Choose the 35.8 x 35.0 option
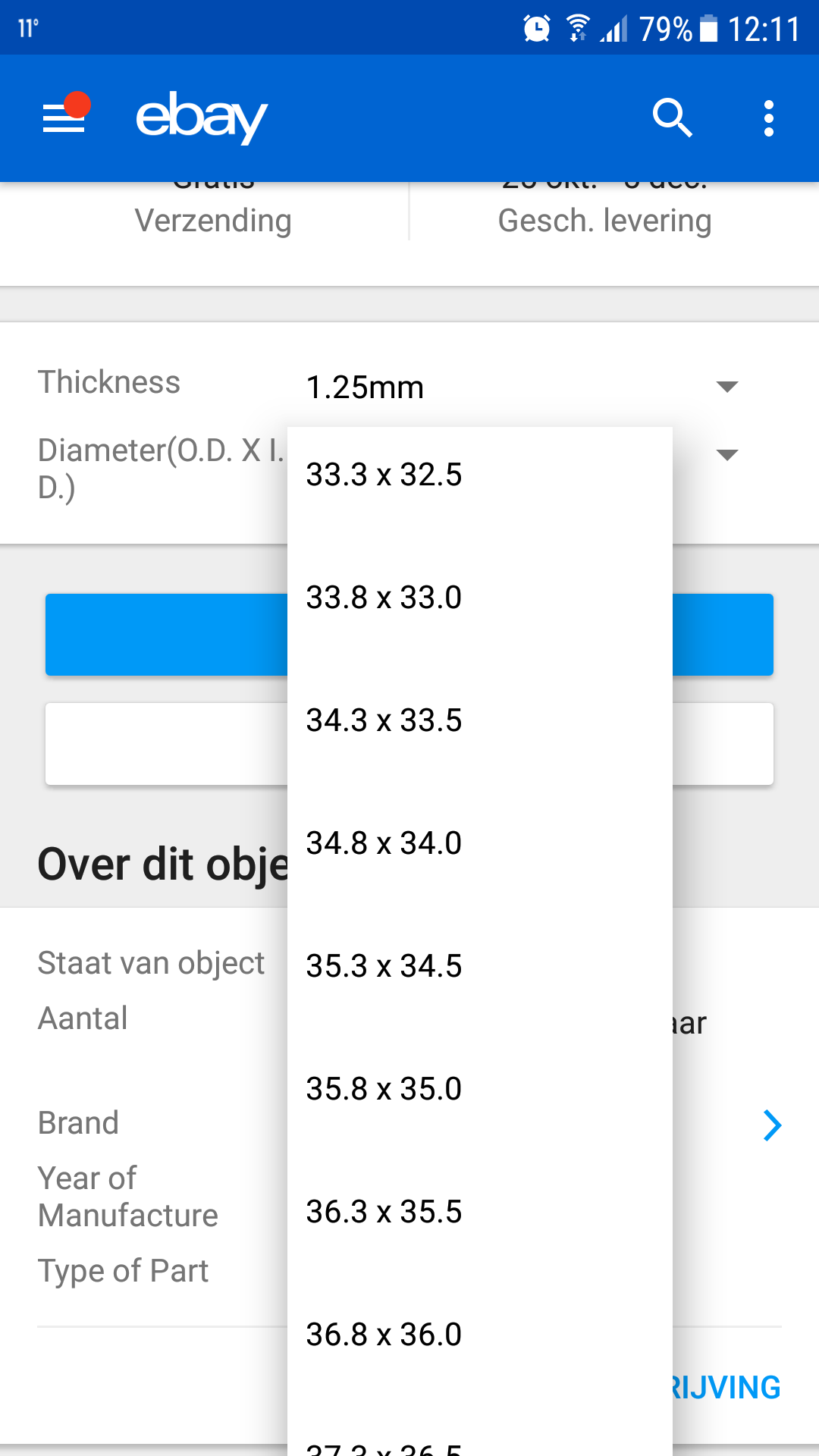Screen dimensions: 819x1456 [480, 1089]
